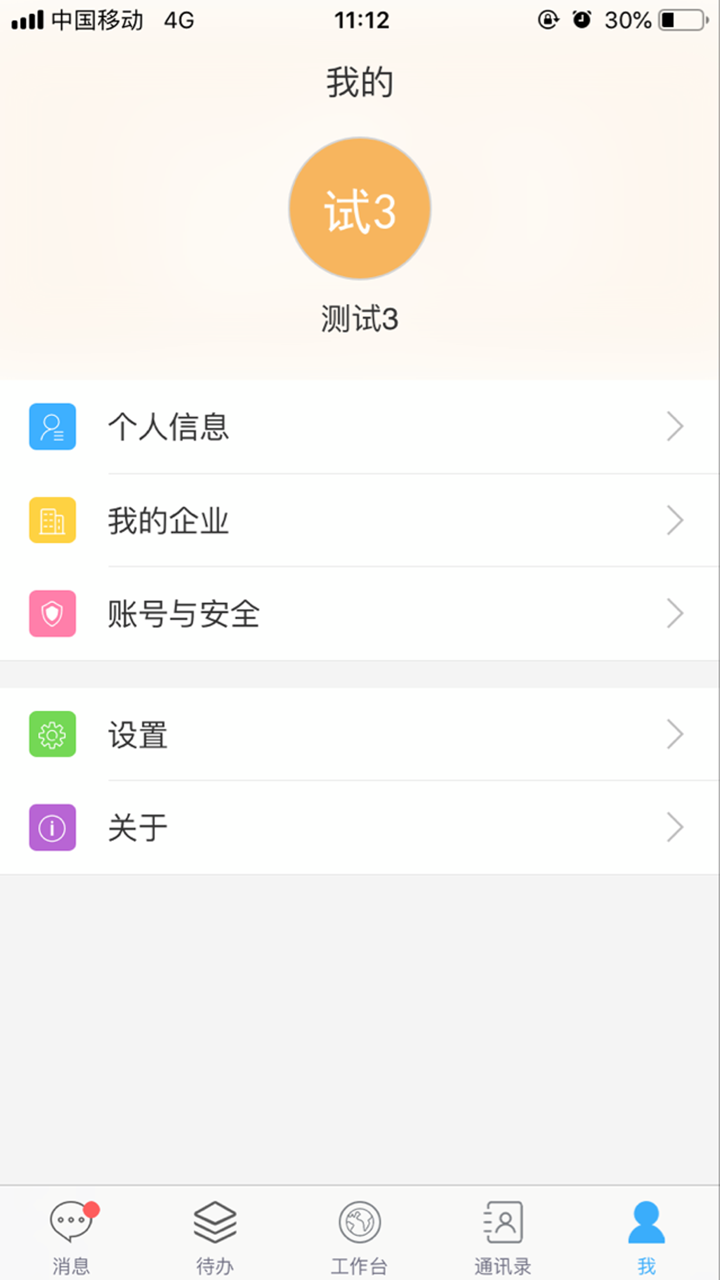720x1280 pixels.
Task: Tap the purple 关于 info icon
Action: click(52, 827)
